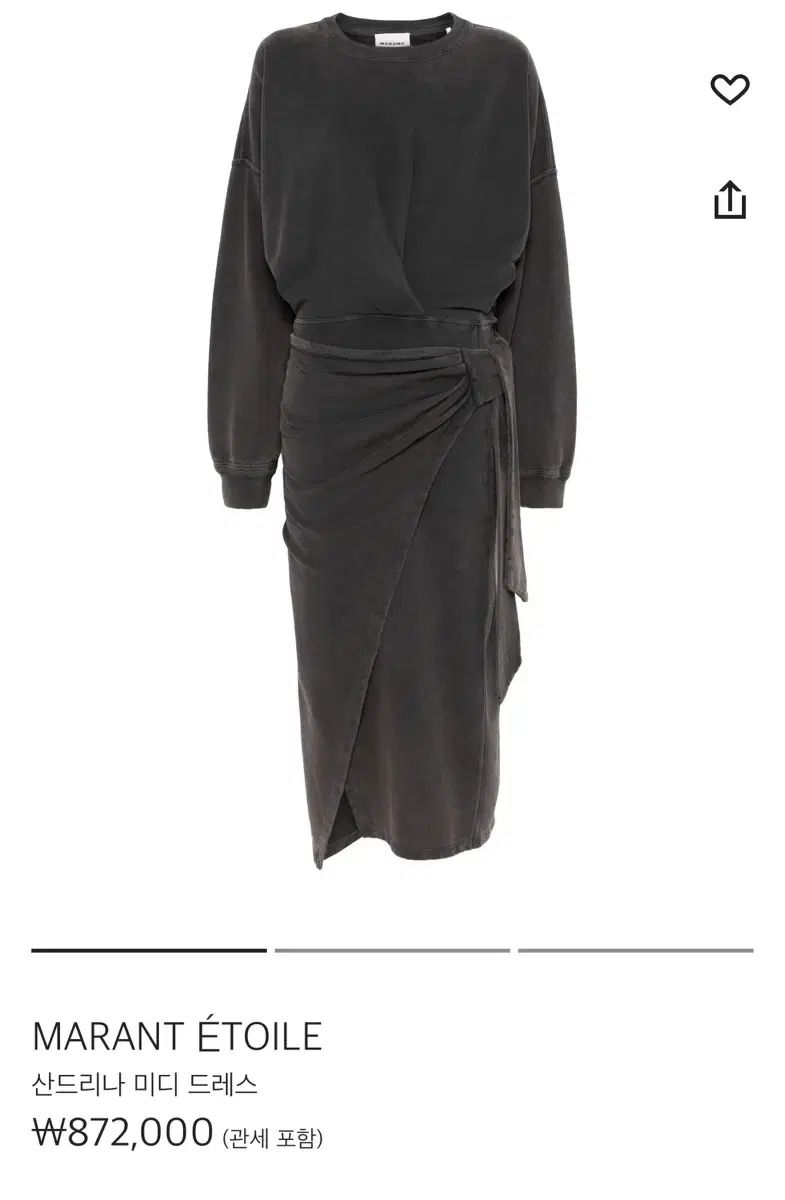Screen dimensions: 785x1200
Task: Share this Marant Étoile product
Action: point(729,199)
